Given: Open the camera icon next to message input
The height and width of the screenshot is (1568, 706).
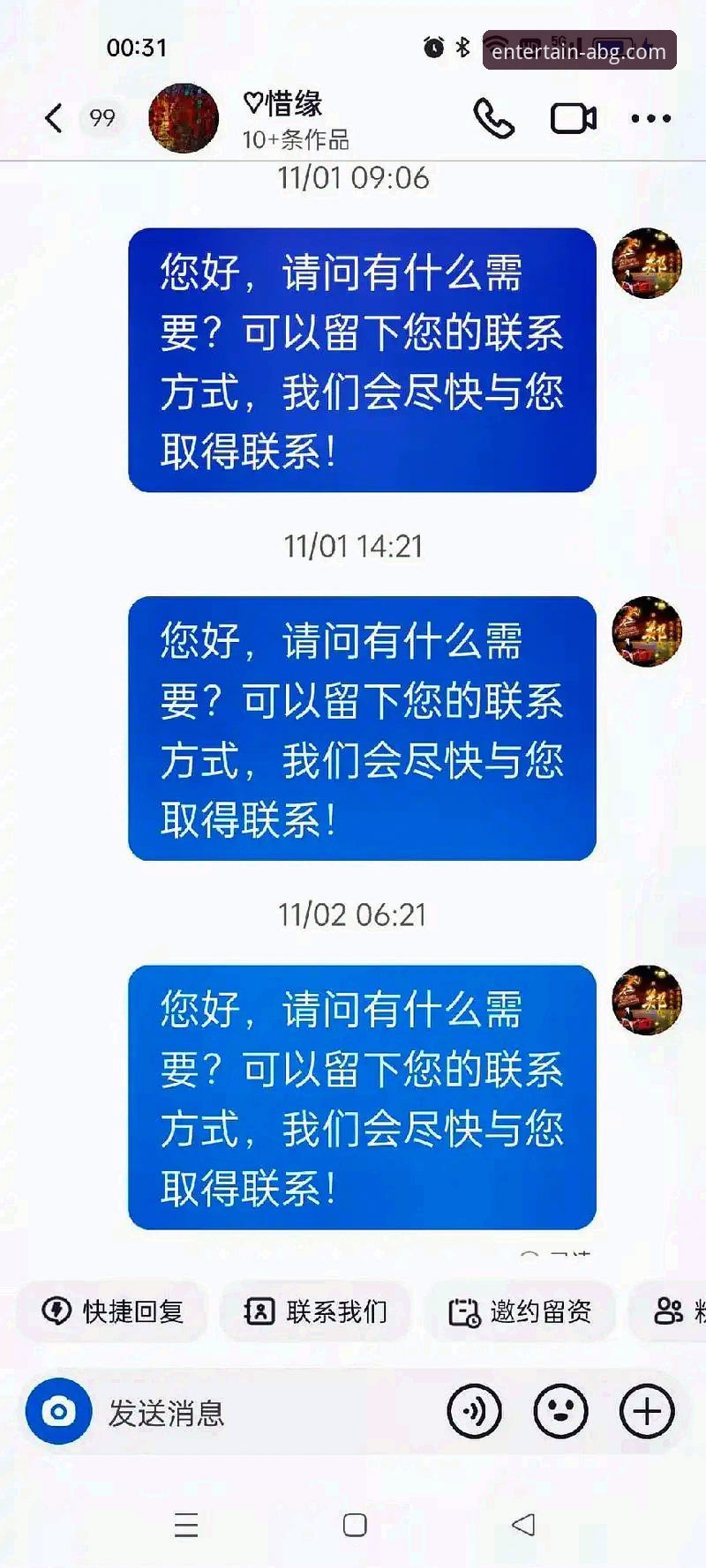Looking at the screenshot, I should 57,1411.
